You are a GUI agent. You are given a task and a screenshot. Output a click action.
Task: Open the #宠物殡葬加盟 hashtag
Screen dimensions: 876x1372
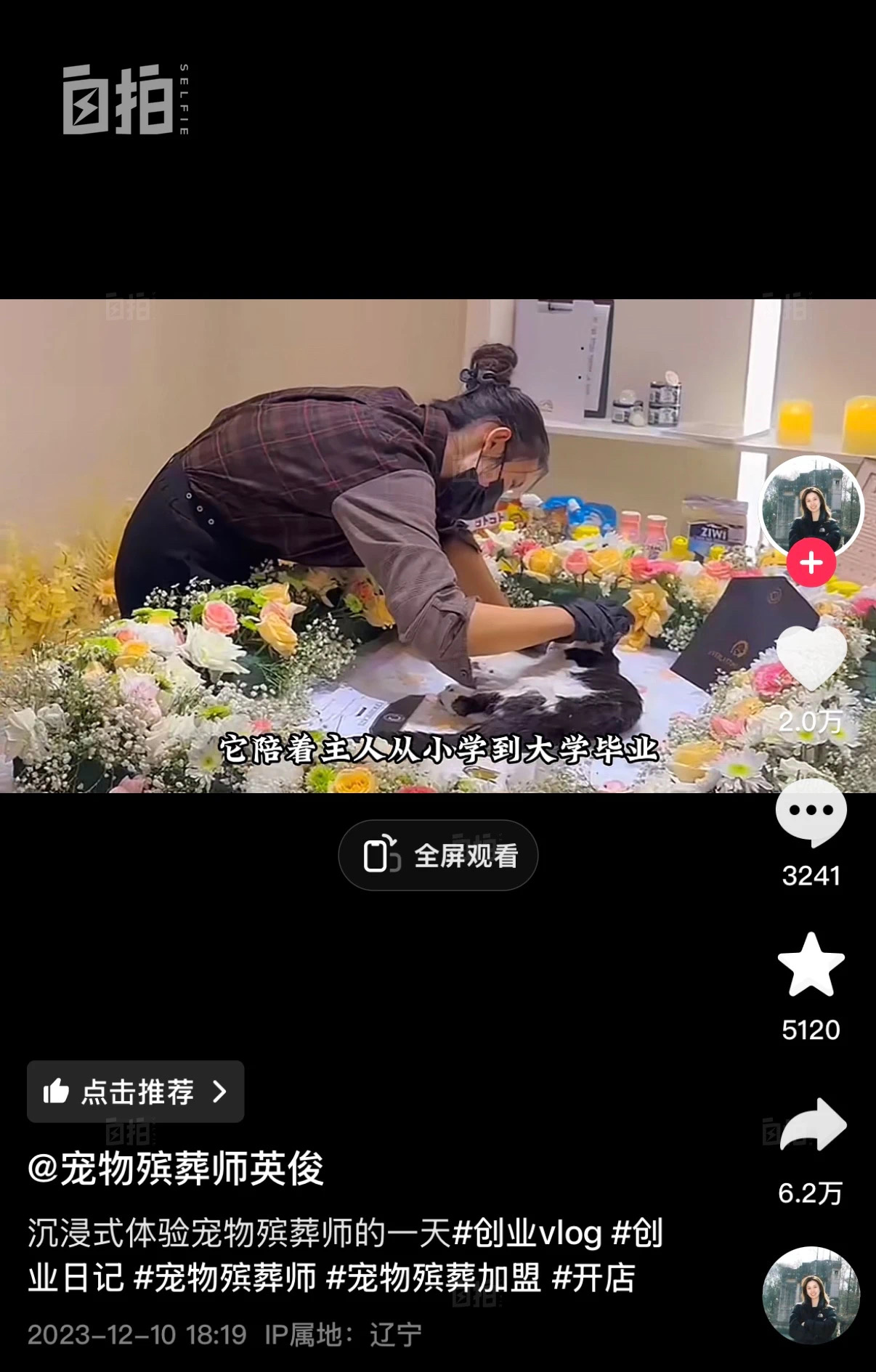(x=434, y=1278)
